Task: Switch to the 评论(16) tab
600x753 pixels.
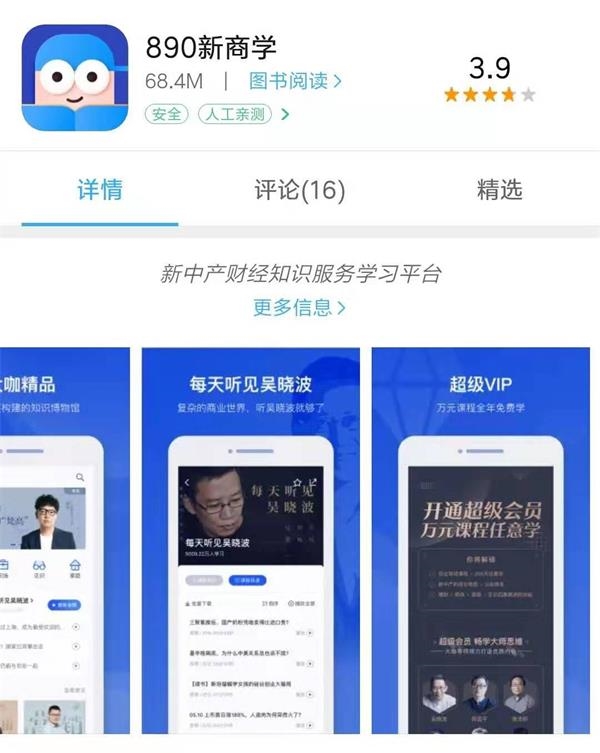Action: coord(299,190)
